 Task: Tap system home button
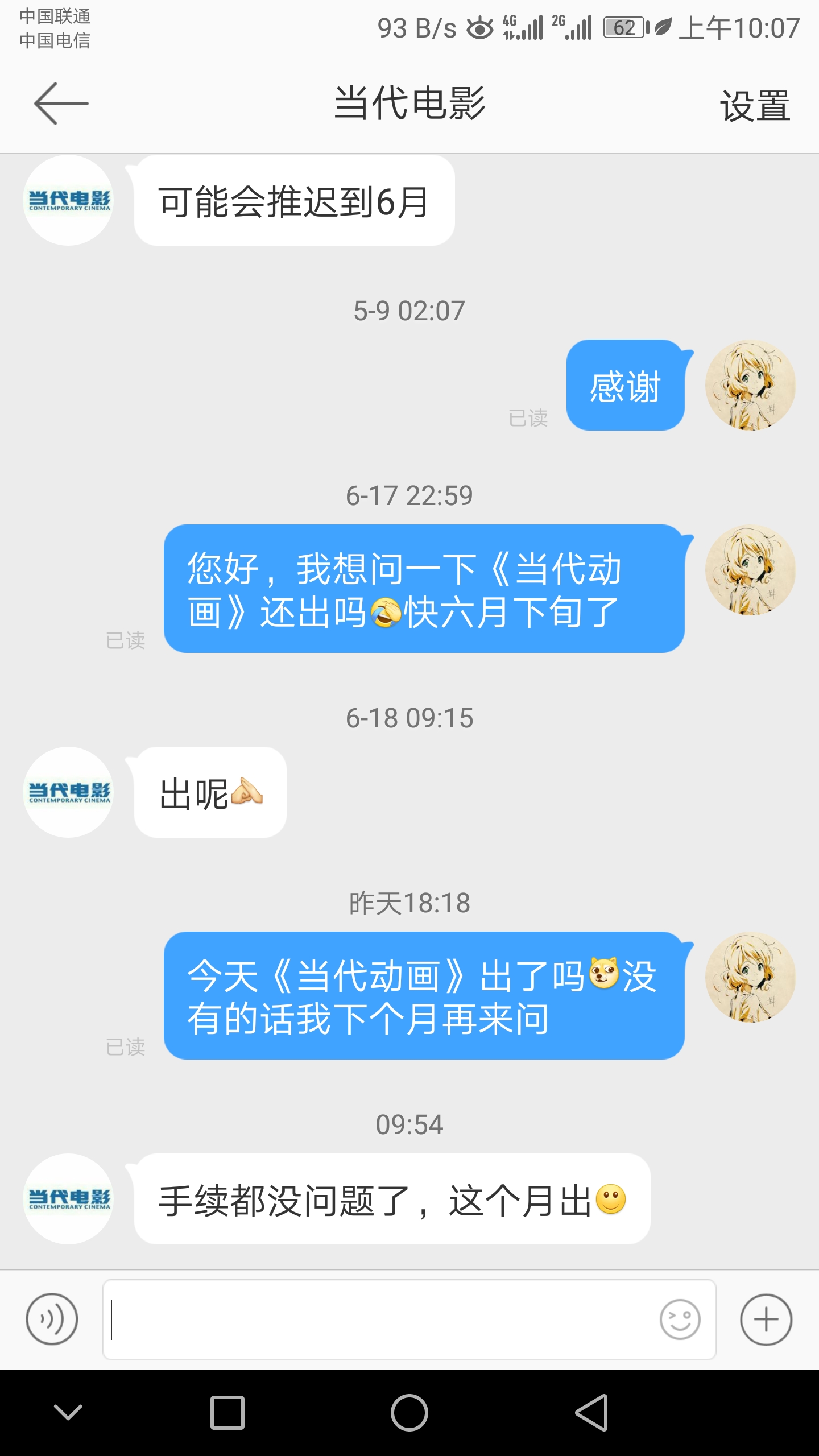pyautogui.click(x=409, y=1412)
